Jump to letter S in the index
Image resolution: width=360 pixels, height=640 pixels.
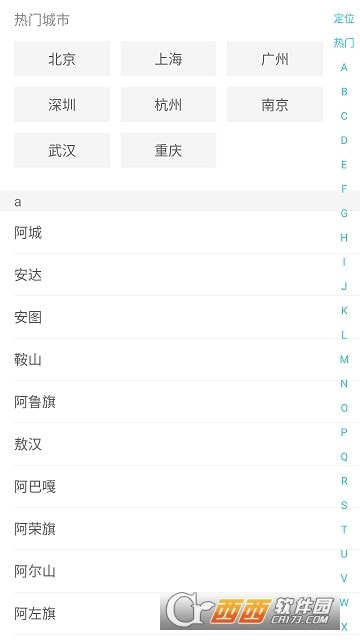(344, 505)
